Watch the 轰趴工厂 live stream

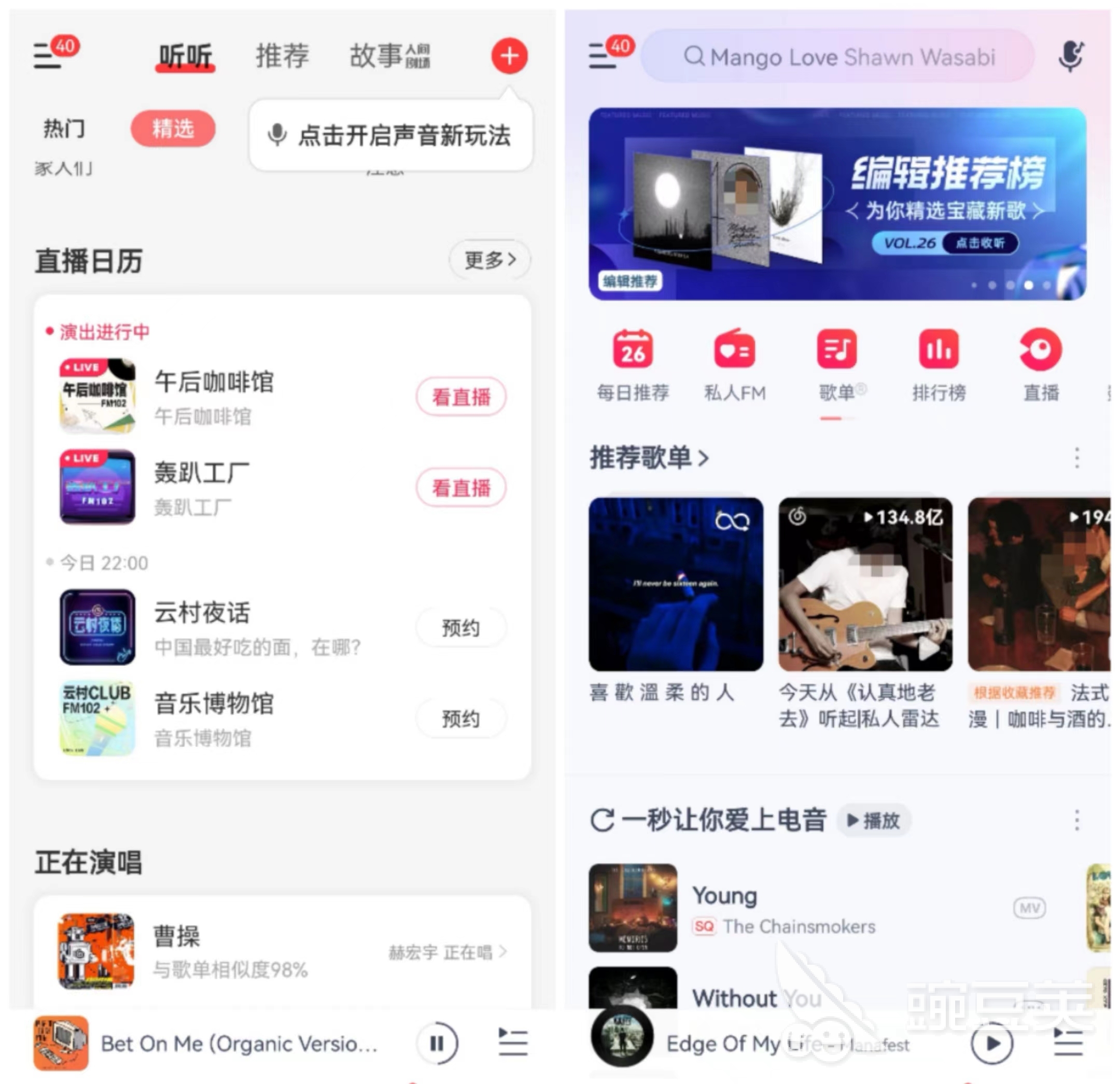click(x=460, y=487)
